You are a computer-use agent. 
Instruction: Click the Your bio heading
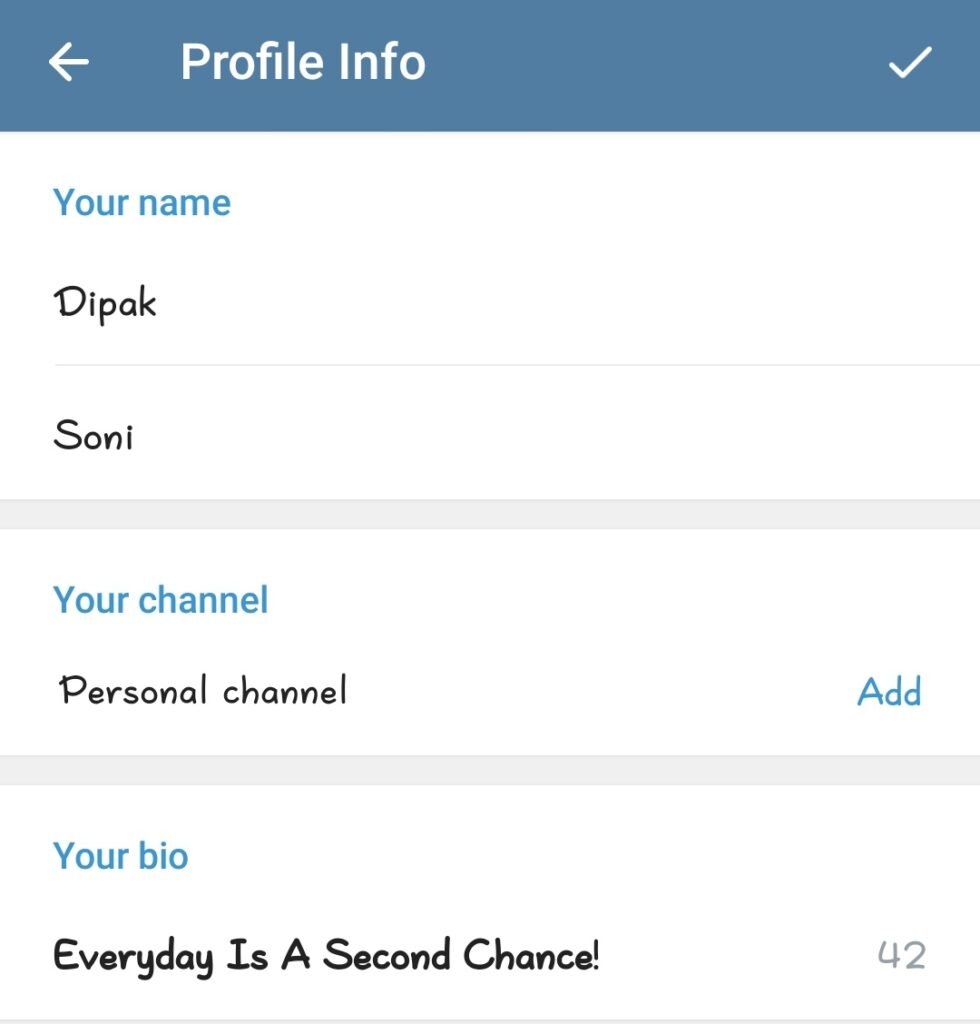click(x=121, y=856)
